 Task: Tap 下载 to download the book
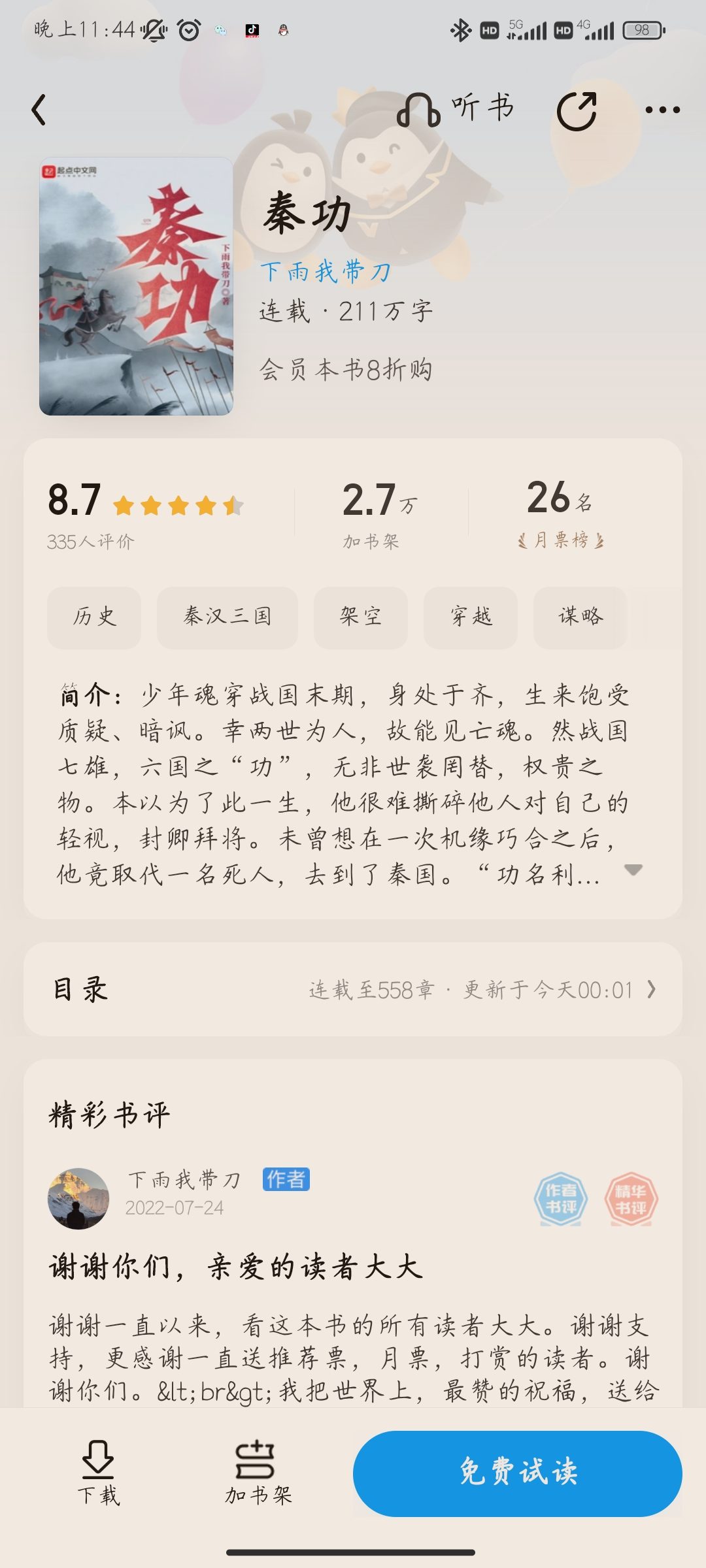point(98,1473)
